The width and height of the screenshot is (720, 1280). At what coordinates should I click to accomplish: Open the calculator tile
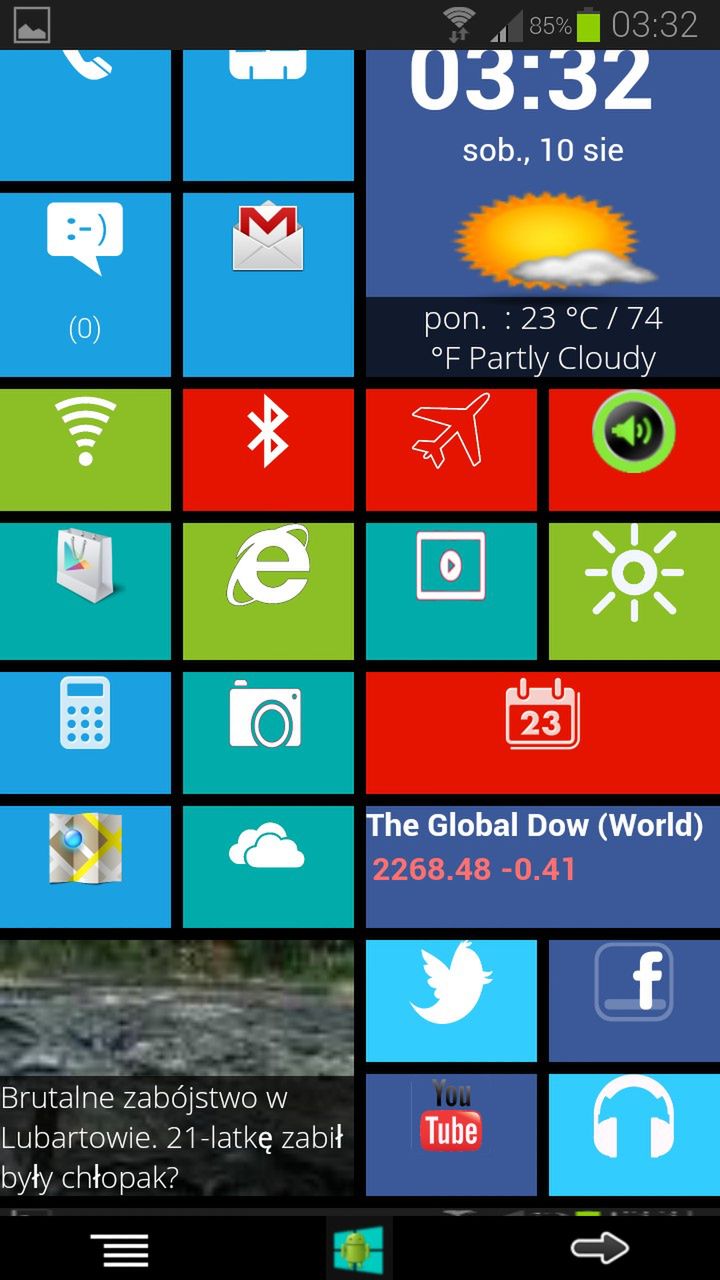click(85, 732)
